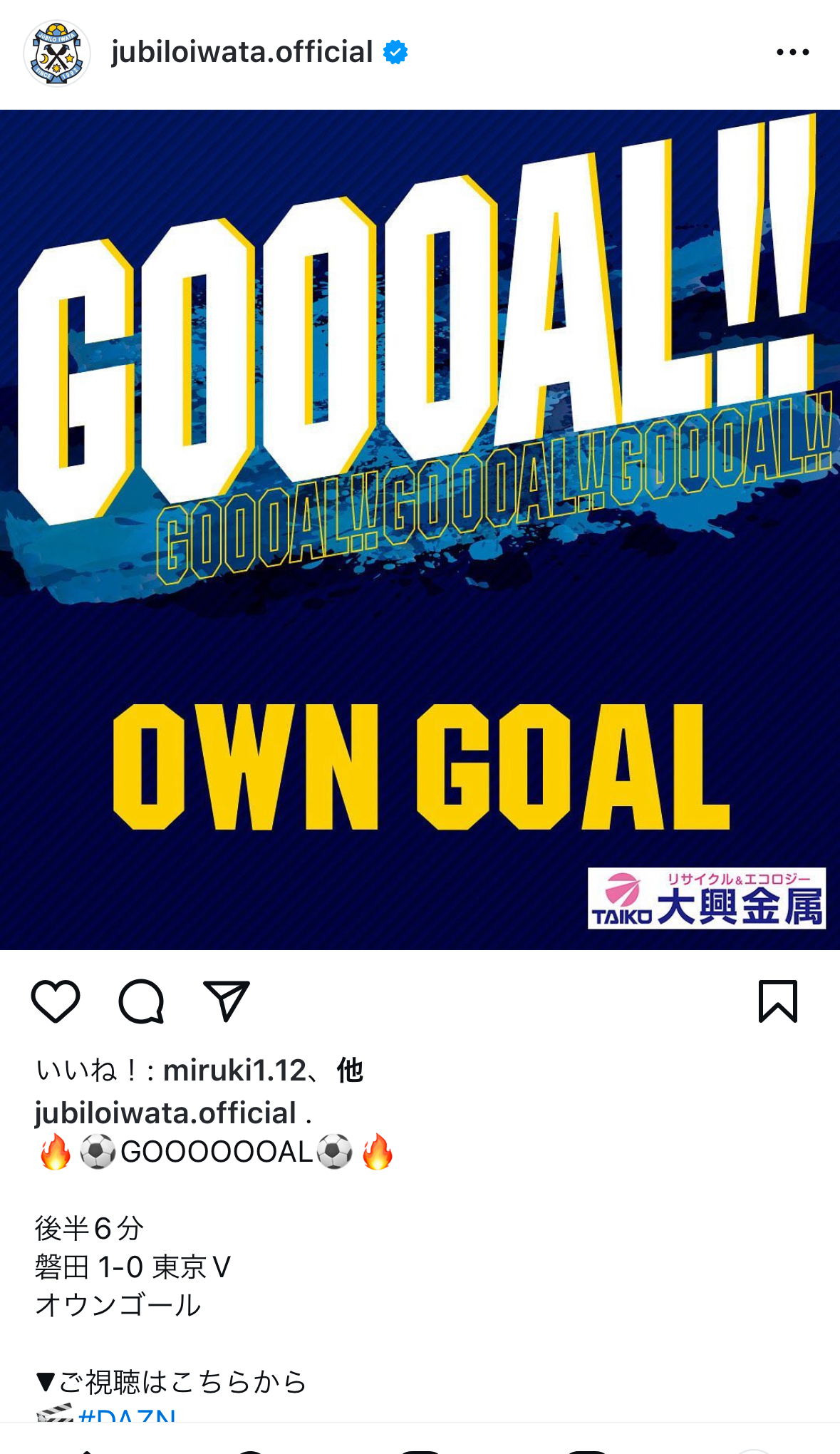Viewport: 840px width, 1454px height.
Task: Open comments on this post
Action: 141,1001
